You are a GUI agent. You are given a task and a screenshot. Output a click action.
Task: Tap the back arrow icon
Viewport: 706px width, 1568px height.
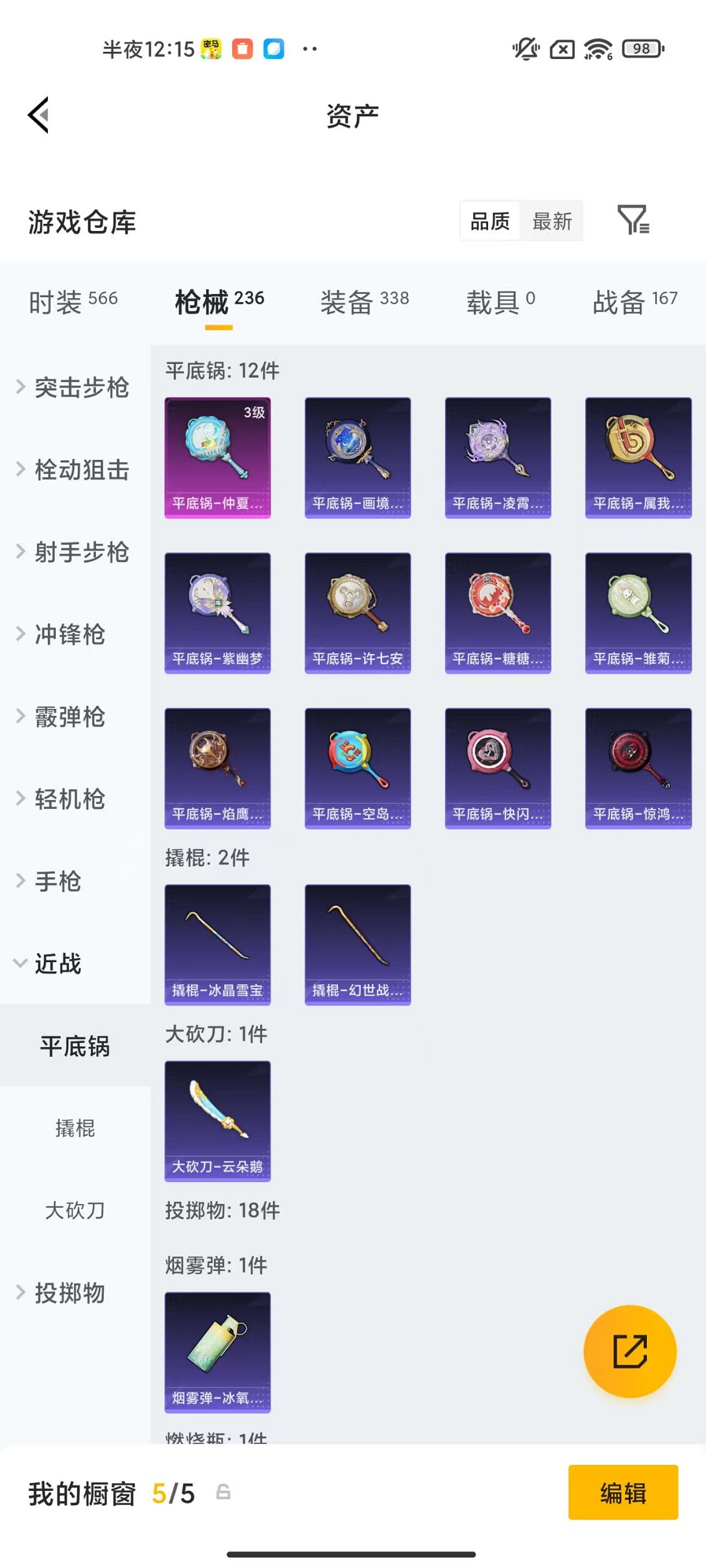tap(39, 115)
